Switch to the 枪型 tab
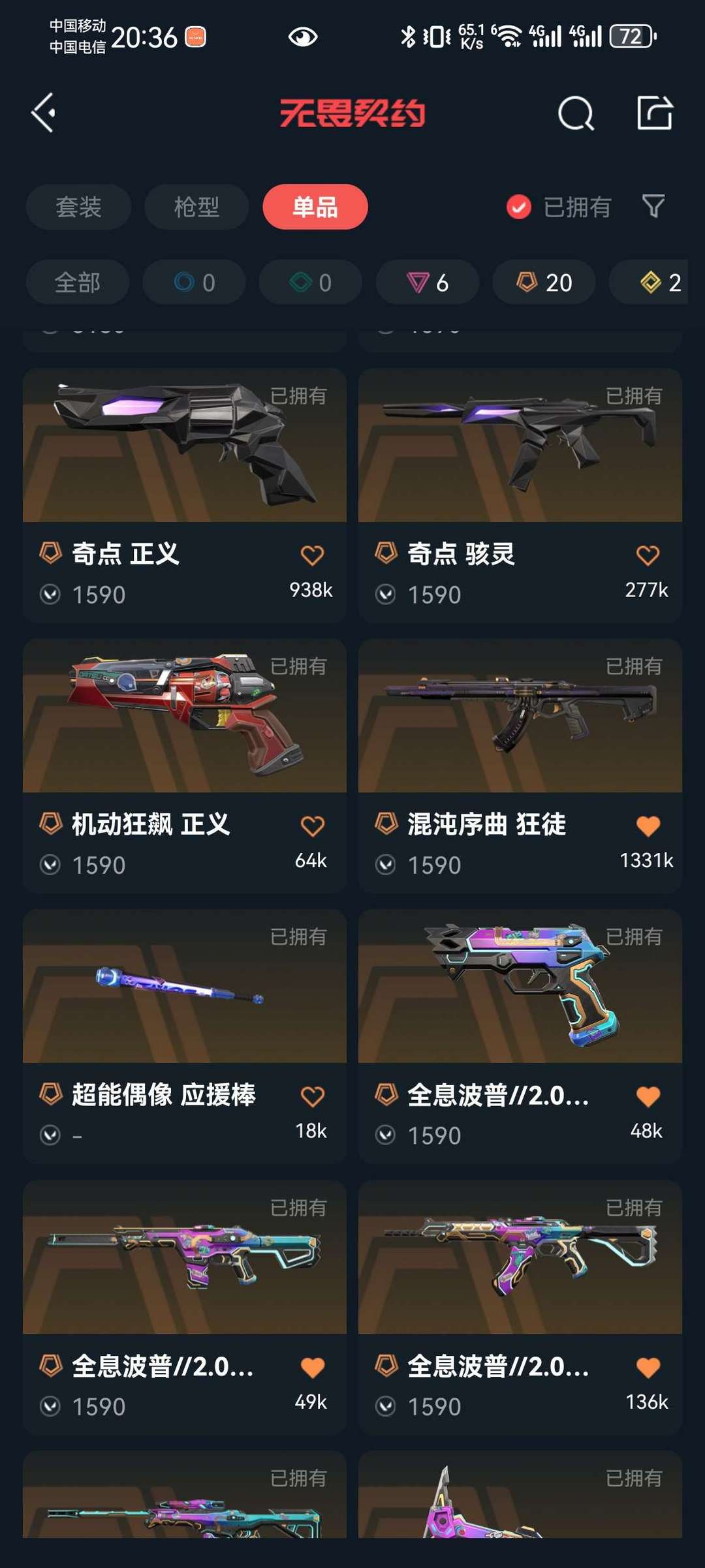The height and width of the screenshot is (1568, 705). pyautogui.click(x=196, y=207)
